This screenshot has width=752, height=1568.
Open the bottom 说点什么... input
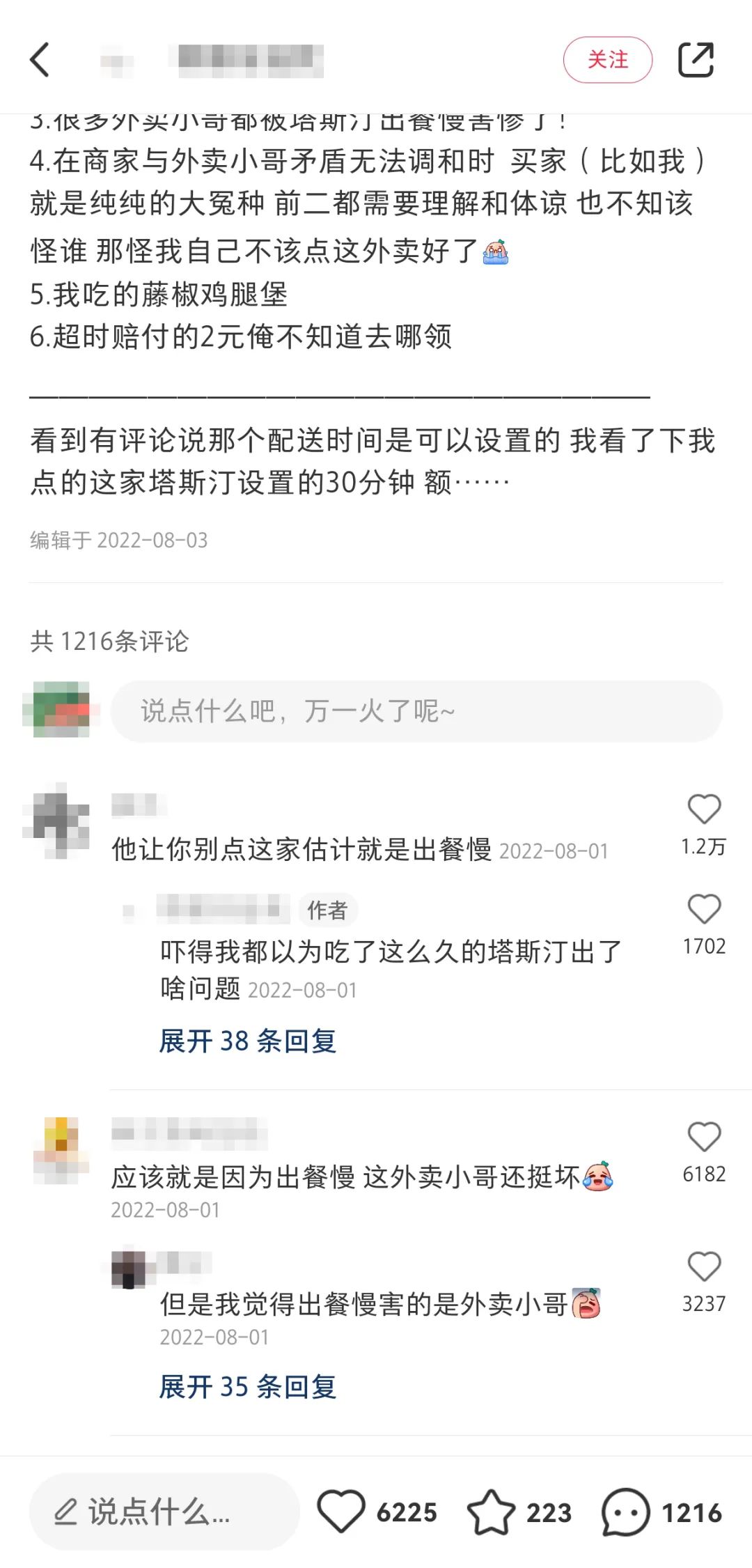tap(164, 1512)
